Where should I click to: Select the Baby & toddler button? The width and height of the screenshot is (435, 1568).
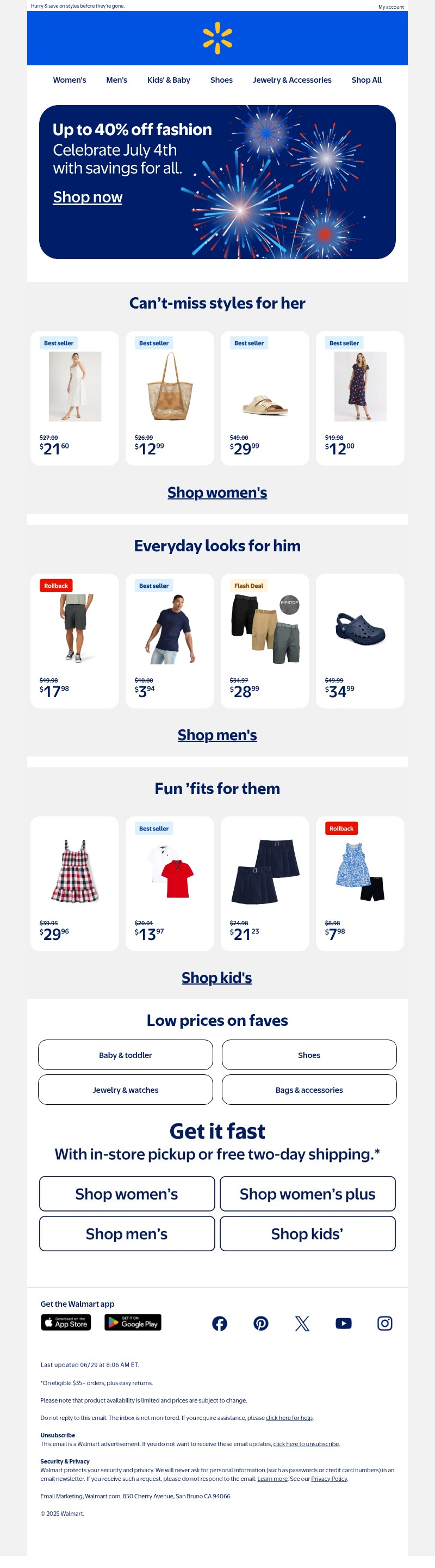point(125,1055)
